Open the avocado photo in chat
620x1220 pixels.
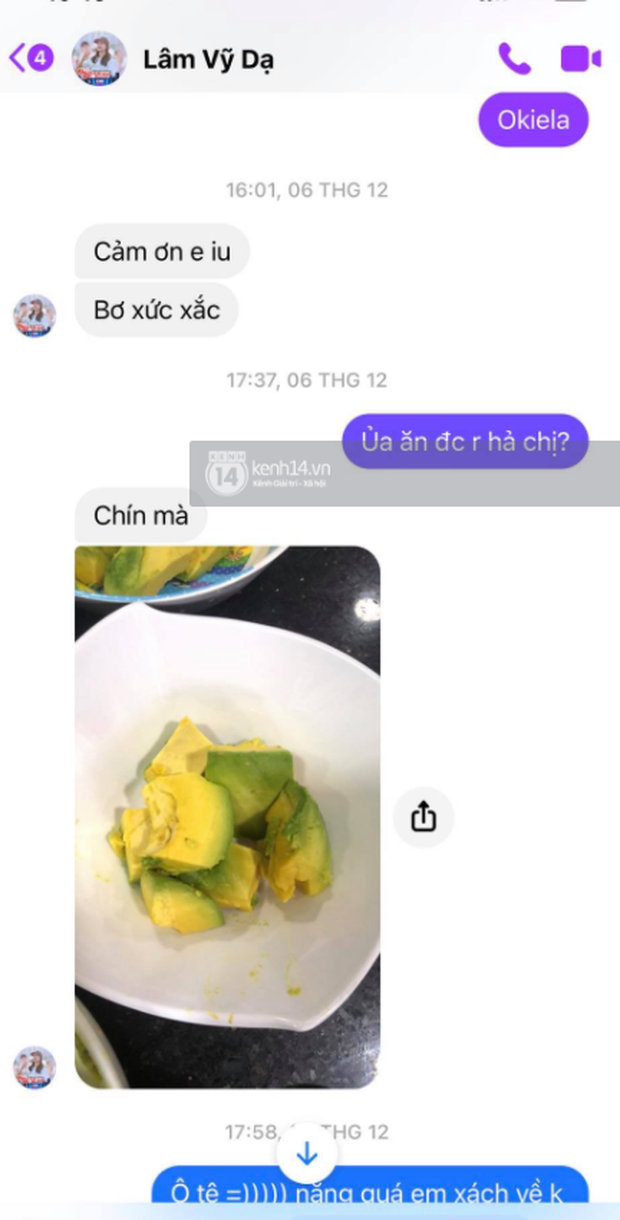(x=227, y=816)
